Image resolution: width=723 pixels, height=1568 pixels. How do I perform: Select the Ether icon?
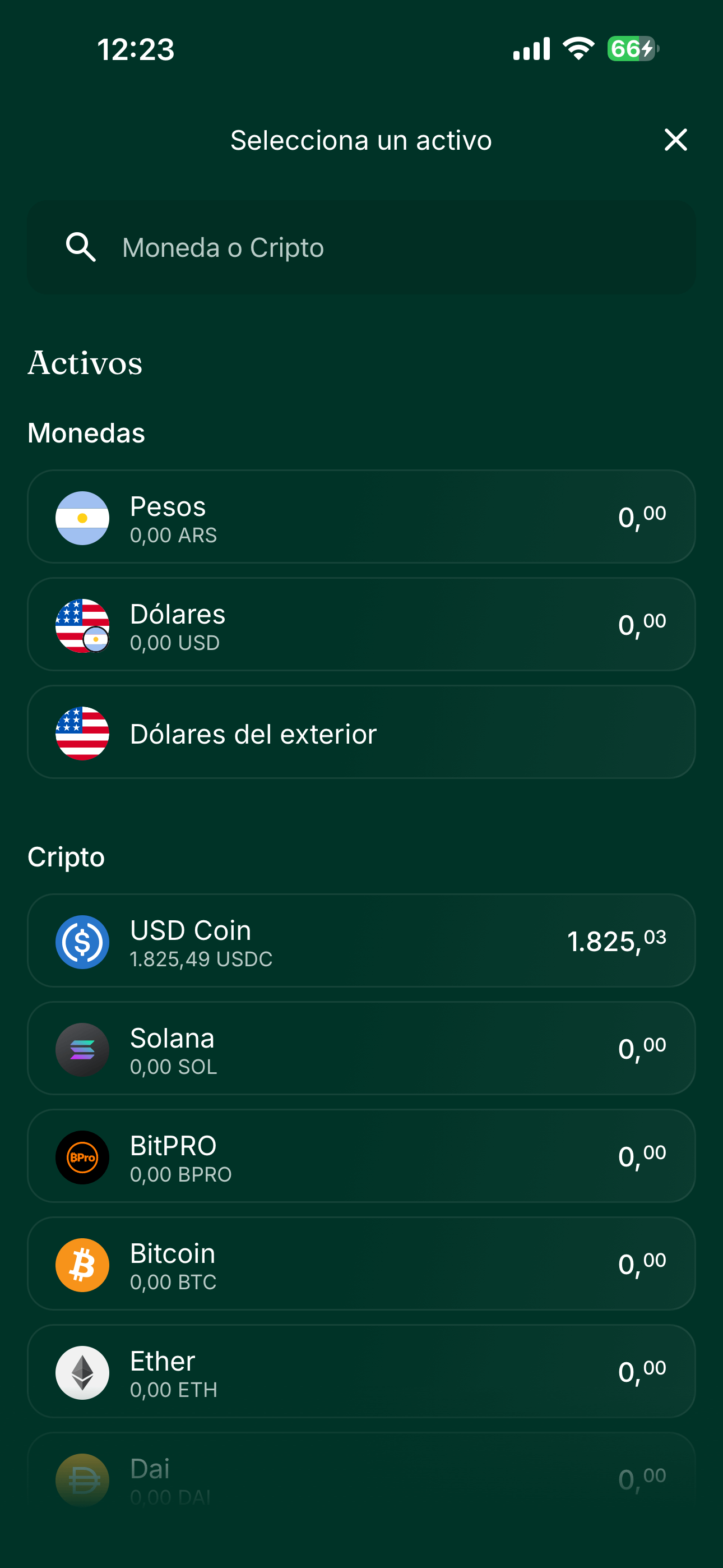tap(82, 1373)
